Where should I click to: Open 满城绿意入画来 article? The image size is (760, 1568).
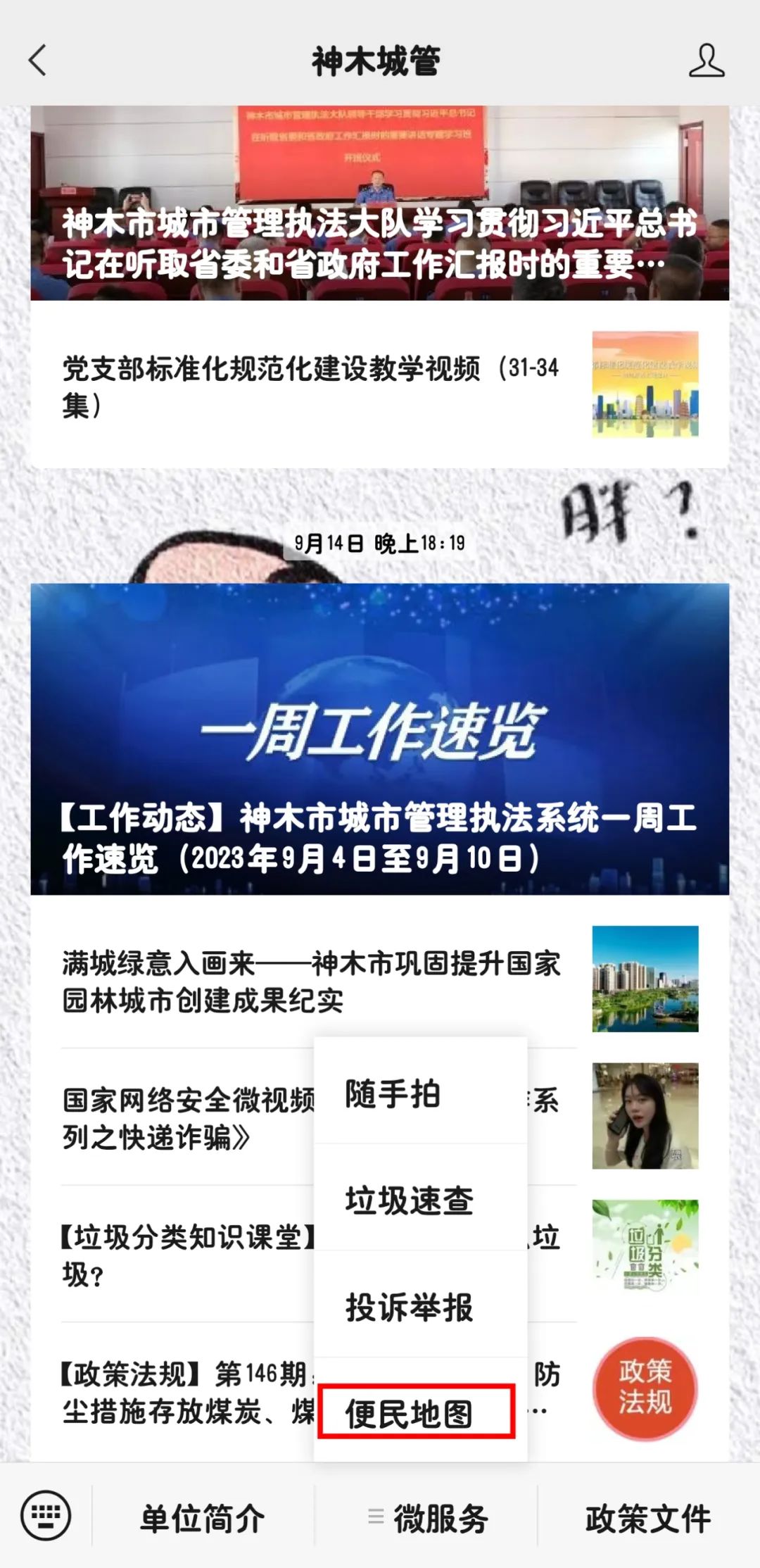coord(310,981)
